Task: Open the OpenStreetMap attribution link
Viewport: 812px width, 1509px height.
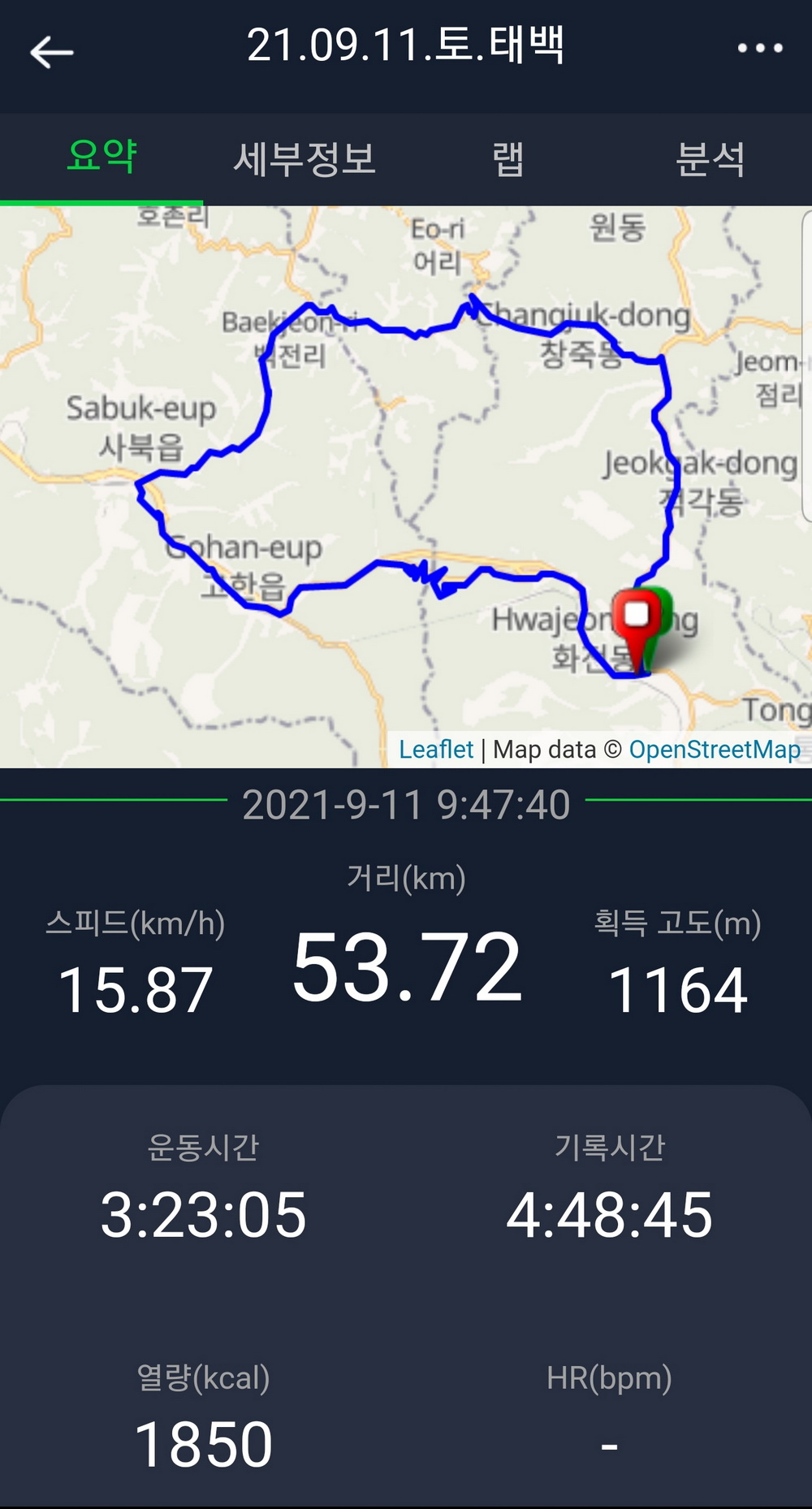Action: (715, 749)
